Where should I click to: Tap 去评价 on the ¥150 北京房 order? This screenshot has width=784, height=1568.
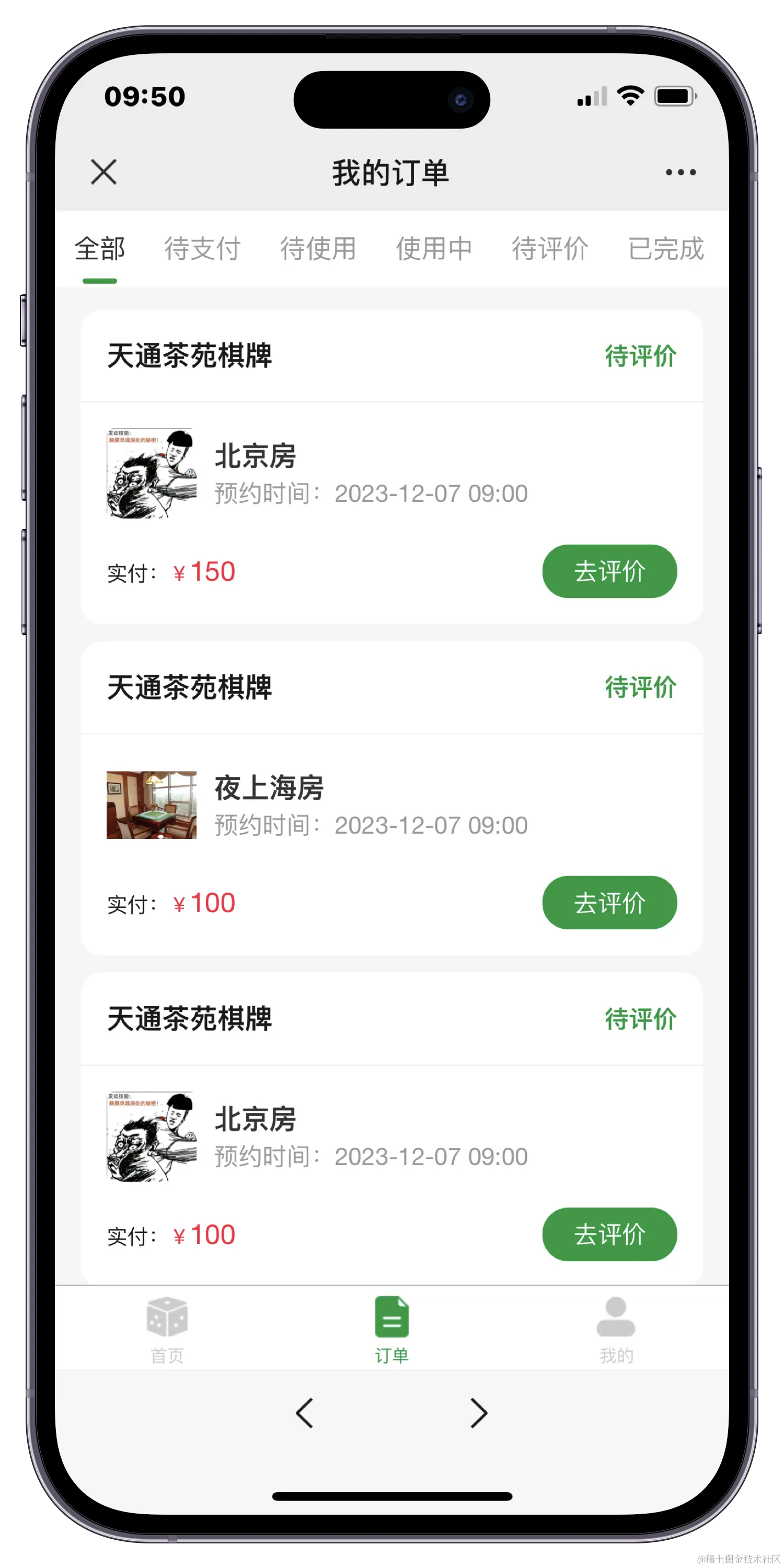609,572
